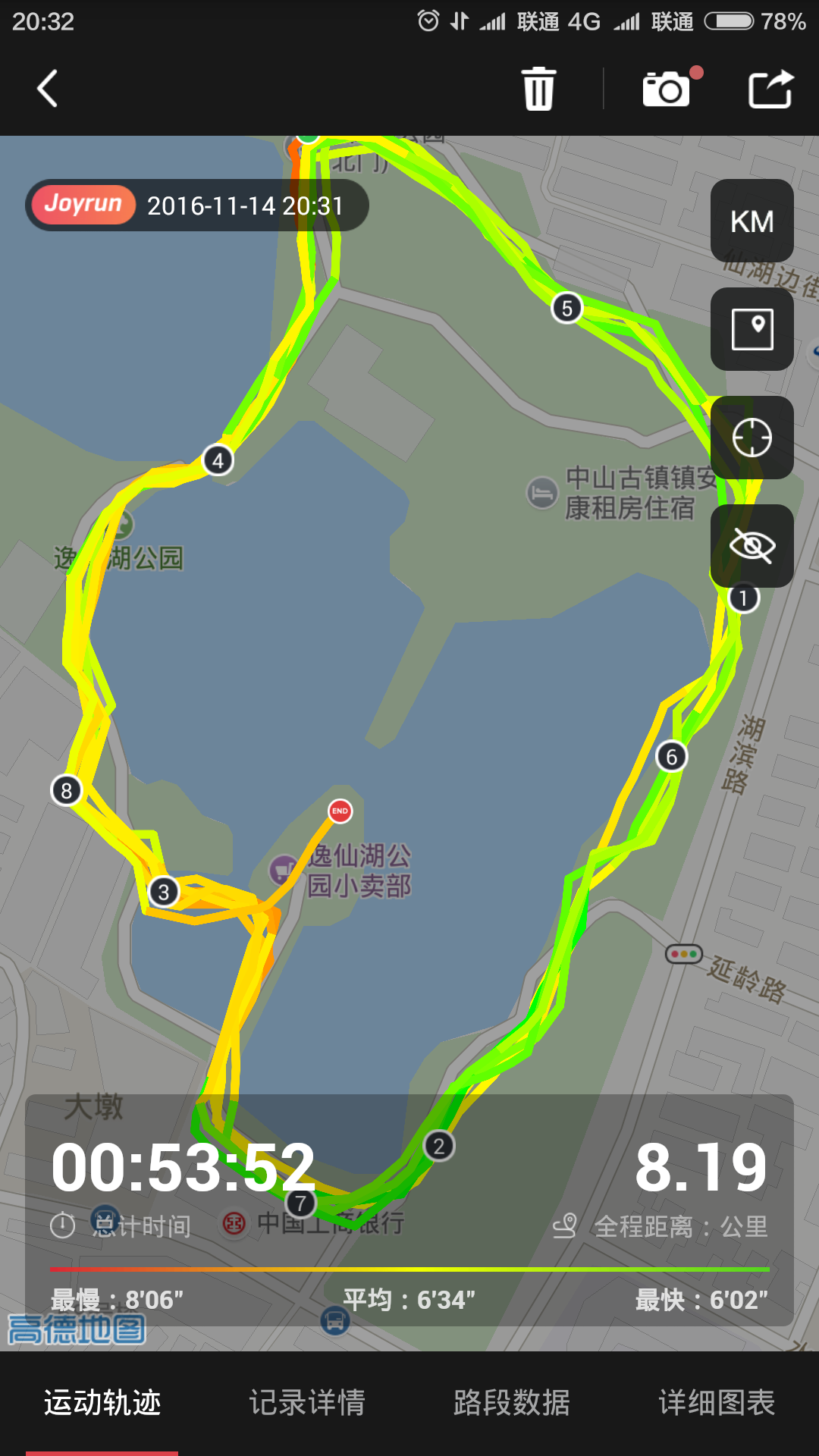
Task: Recenter the map with crosshair button
Action: click(752, 438)
